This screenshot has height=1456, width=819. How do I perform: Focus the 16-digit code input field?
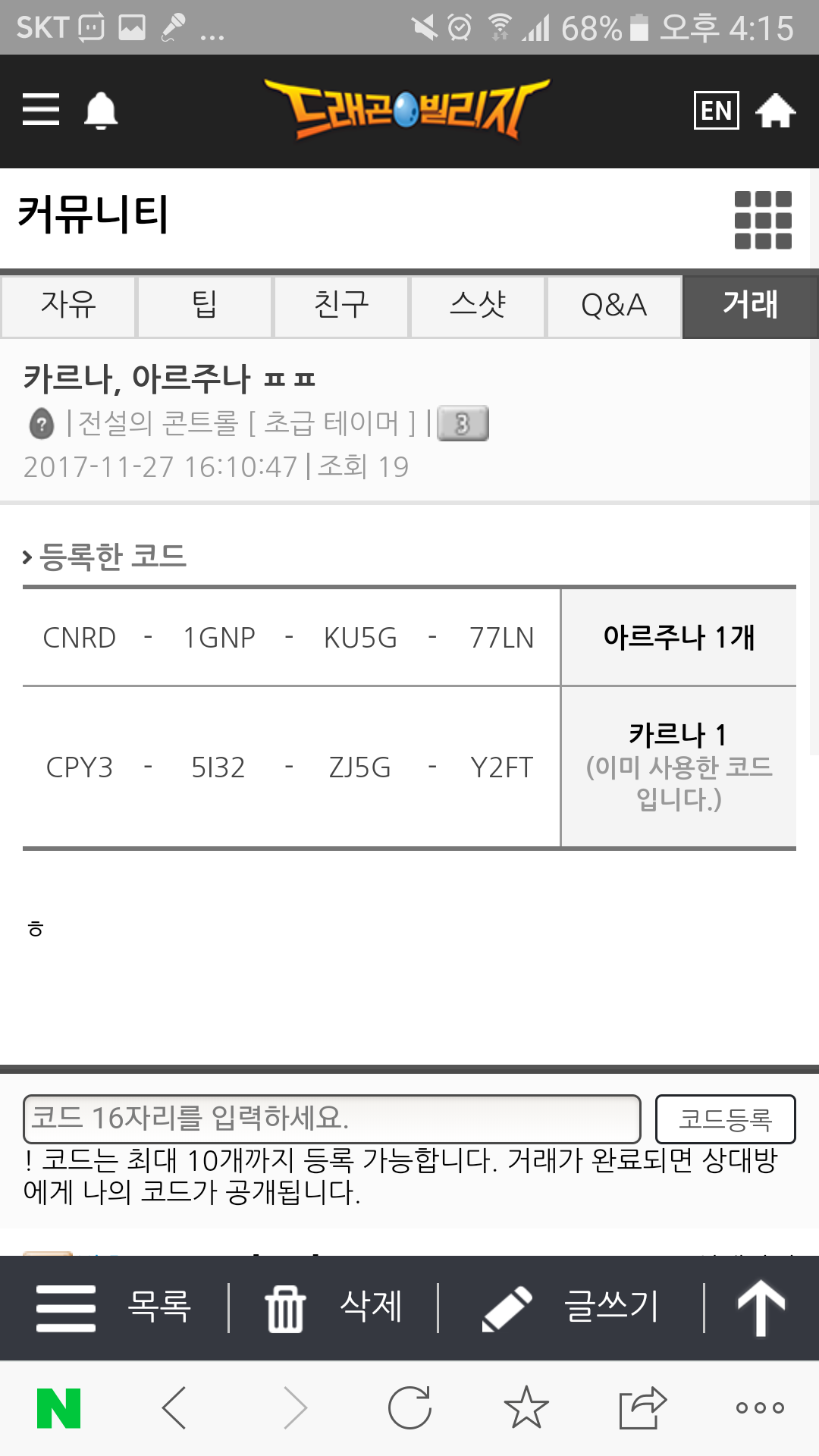tap(332, 1119)
